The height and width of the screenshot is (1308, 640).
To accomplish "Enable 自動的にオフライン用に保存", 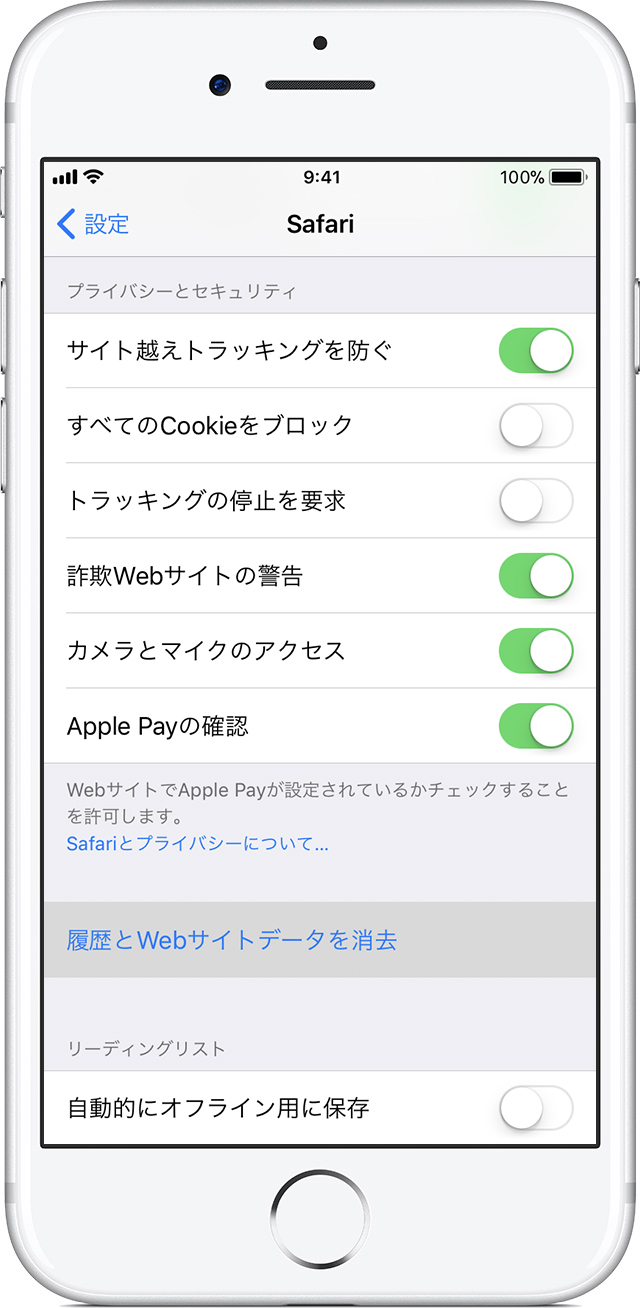I will click(536, 1108).
